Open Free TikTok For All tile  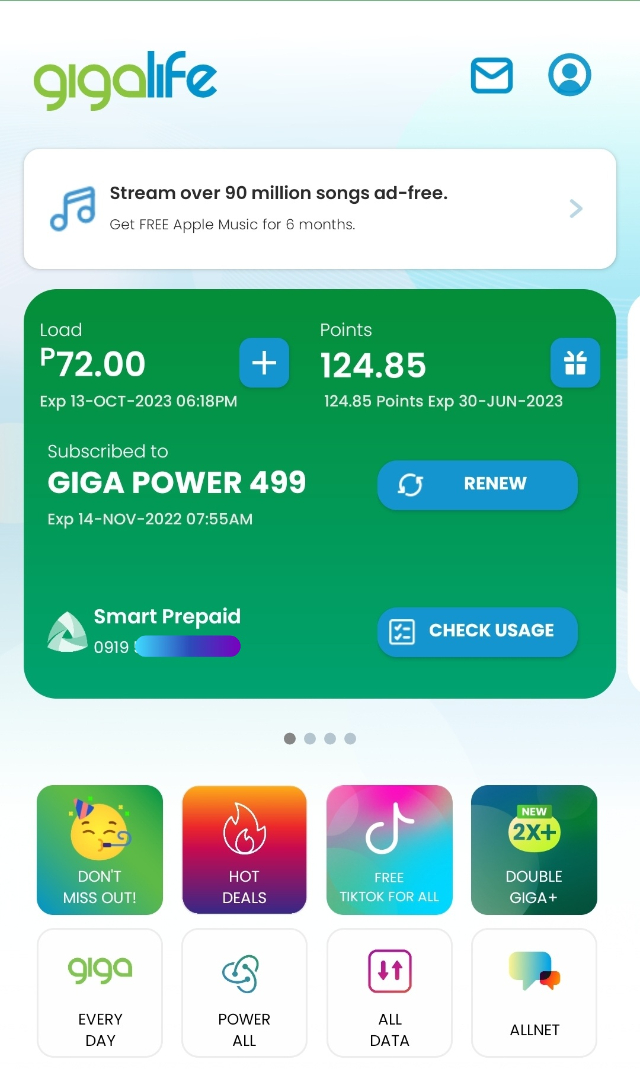tap(389, 849)
